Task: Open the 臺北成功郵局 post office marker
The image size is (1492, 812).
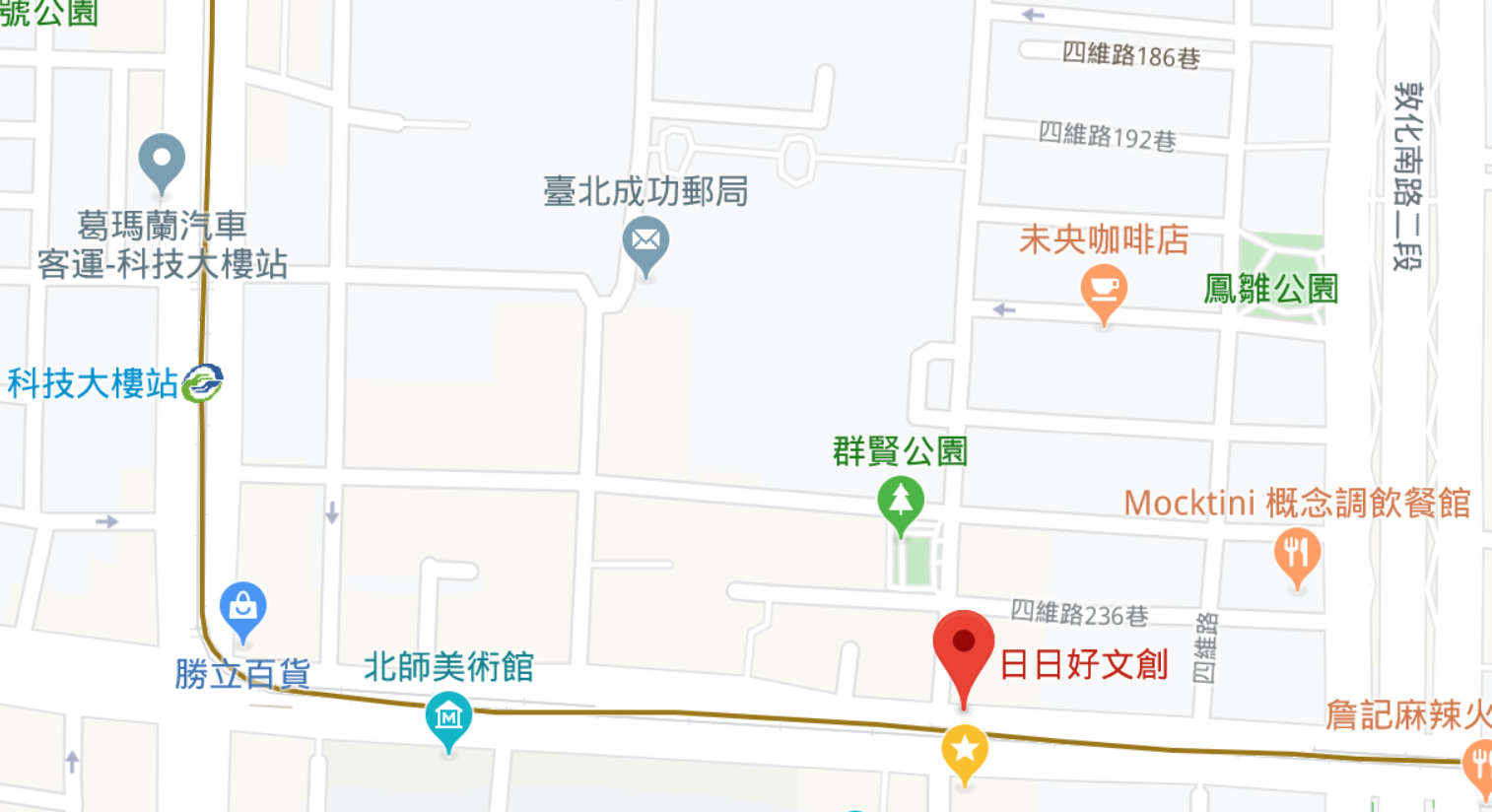Action: [645, 240]
